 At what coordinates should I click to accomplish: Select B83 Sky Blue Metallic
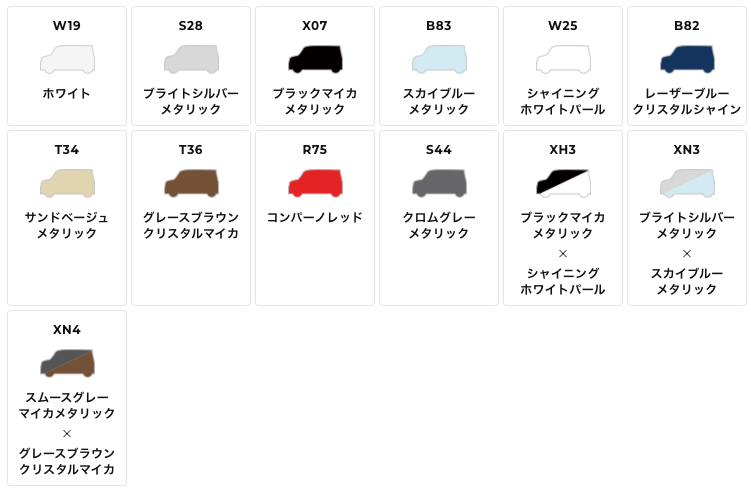439,60
